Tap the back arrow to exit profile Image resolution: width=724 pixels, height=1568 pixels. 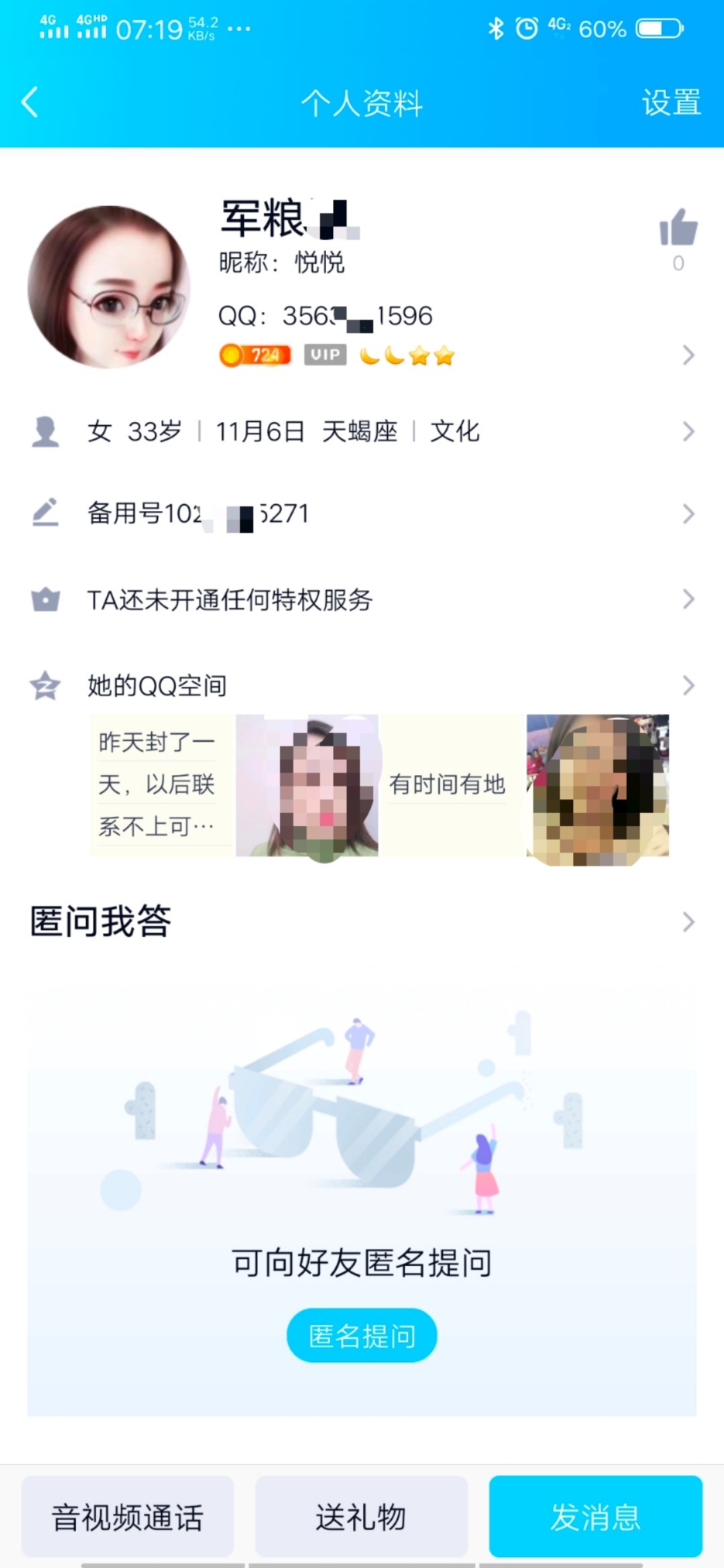(28, 102)
